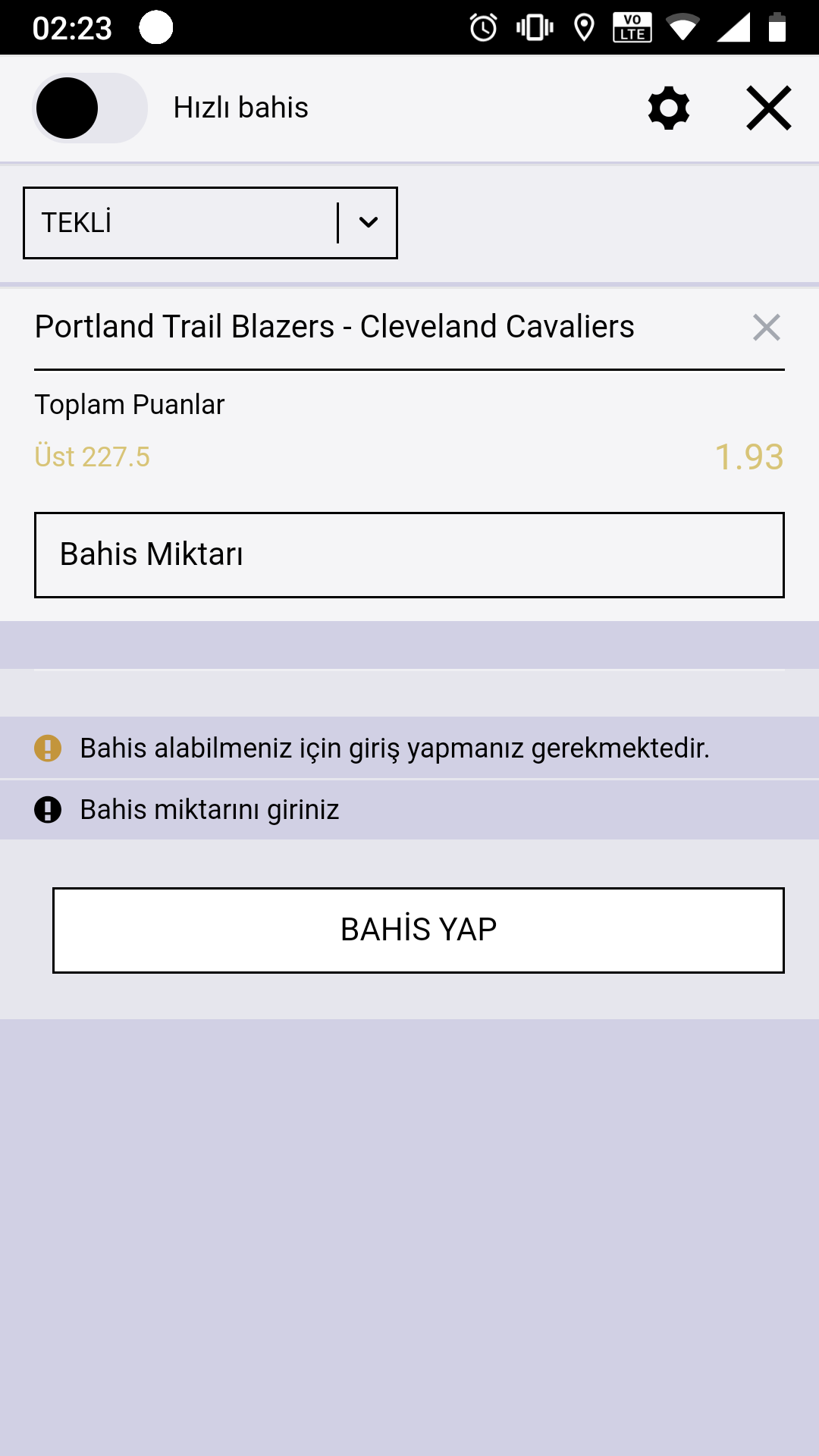819x1456 pixels.
Task: Remove Portland Trail Blazers - Cleveland Cavaliers selection
Action: [767, 328]
